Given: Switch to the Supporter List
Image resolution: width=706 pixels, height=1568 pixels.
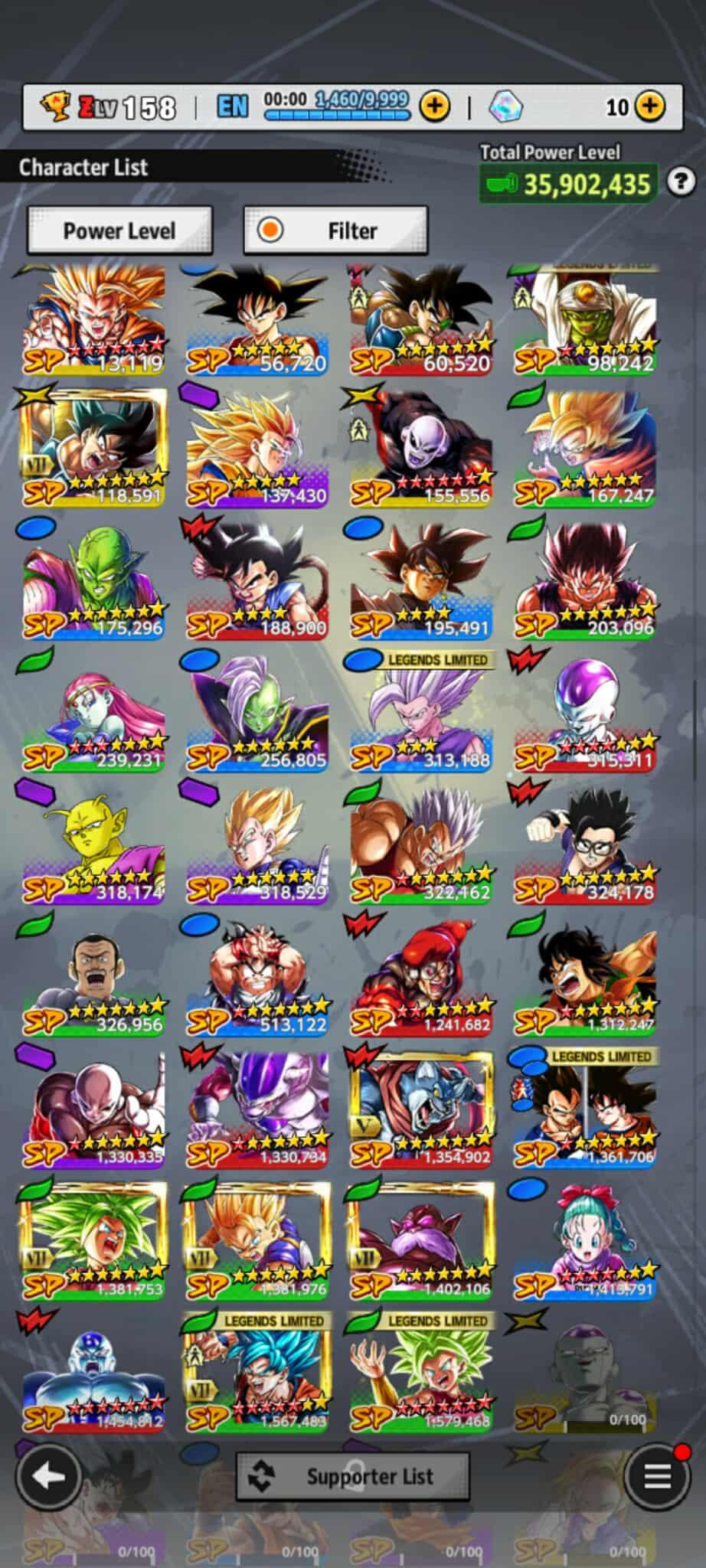Looking at the screenshot, I should pos(352,1476).
